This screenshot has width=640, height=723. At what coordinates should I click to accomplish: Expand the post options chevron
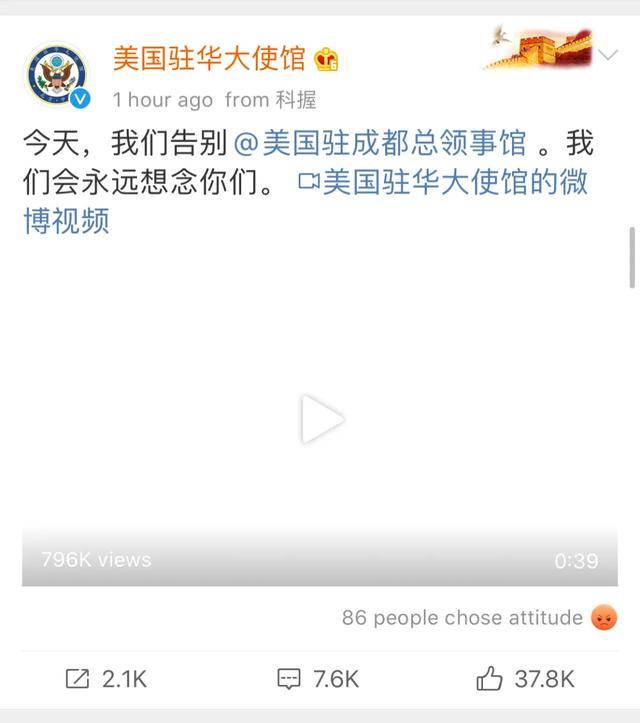pyautogui.click(x=609, y=58)
